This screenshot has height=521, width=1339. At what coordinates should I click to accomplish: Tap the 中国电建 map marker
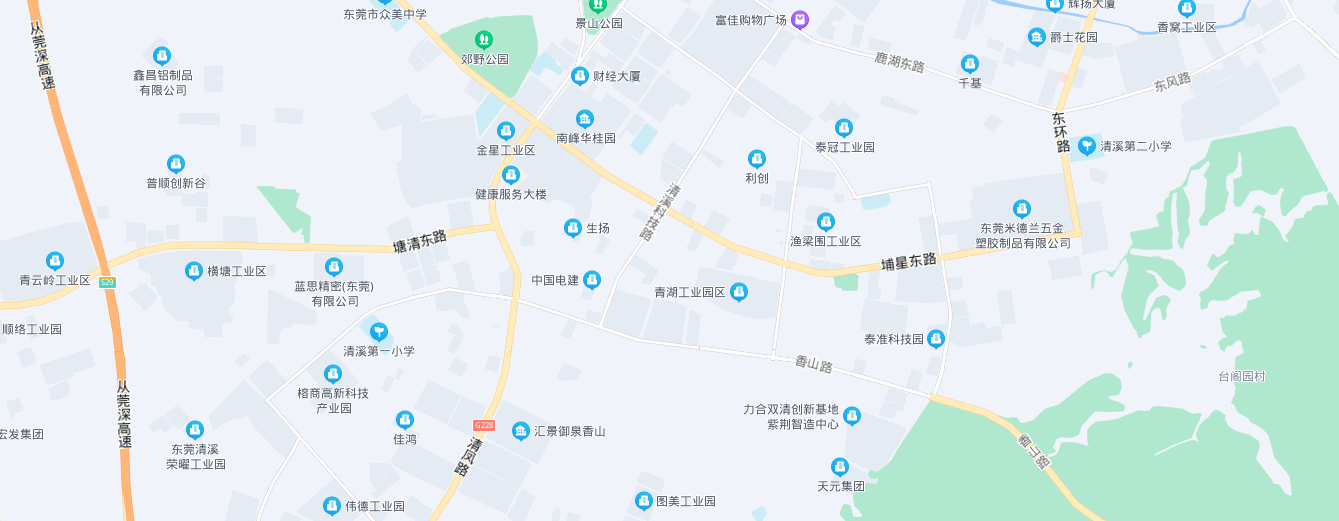[592, 280]
